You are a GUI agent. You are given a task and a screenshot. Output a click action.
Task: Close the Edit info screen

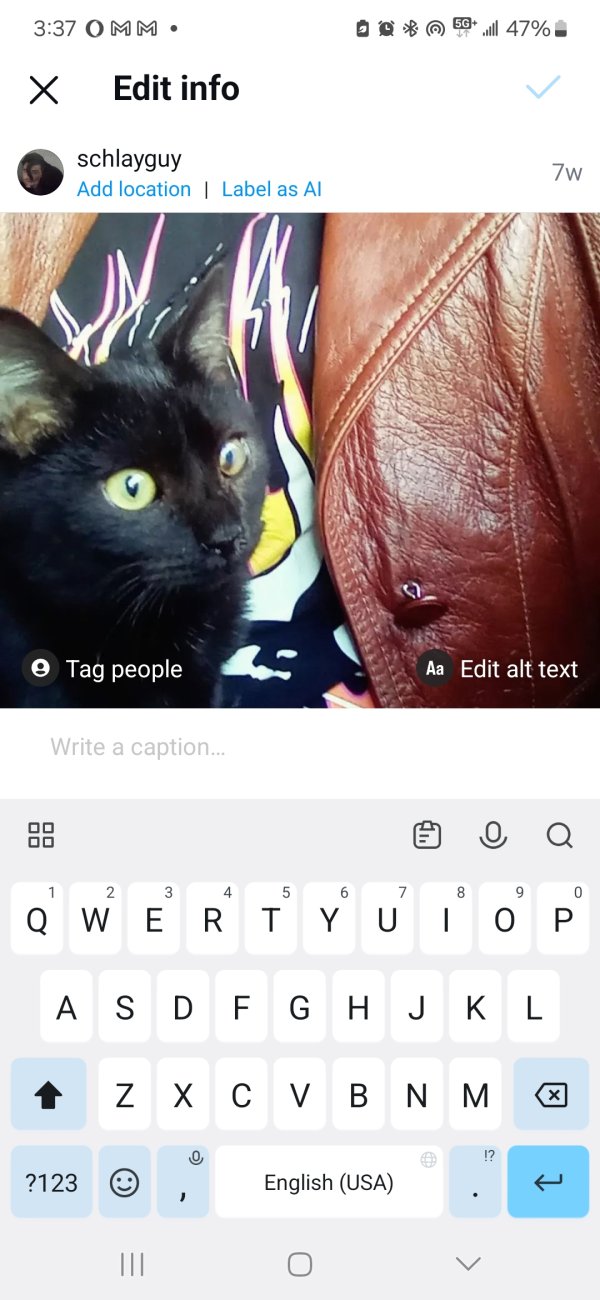[x=44, y=90]
